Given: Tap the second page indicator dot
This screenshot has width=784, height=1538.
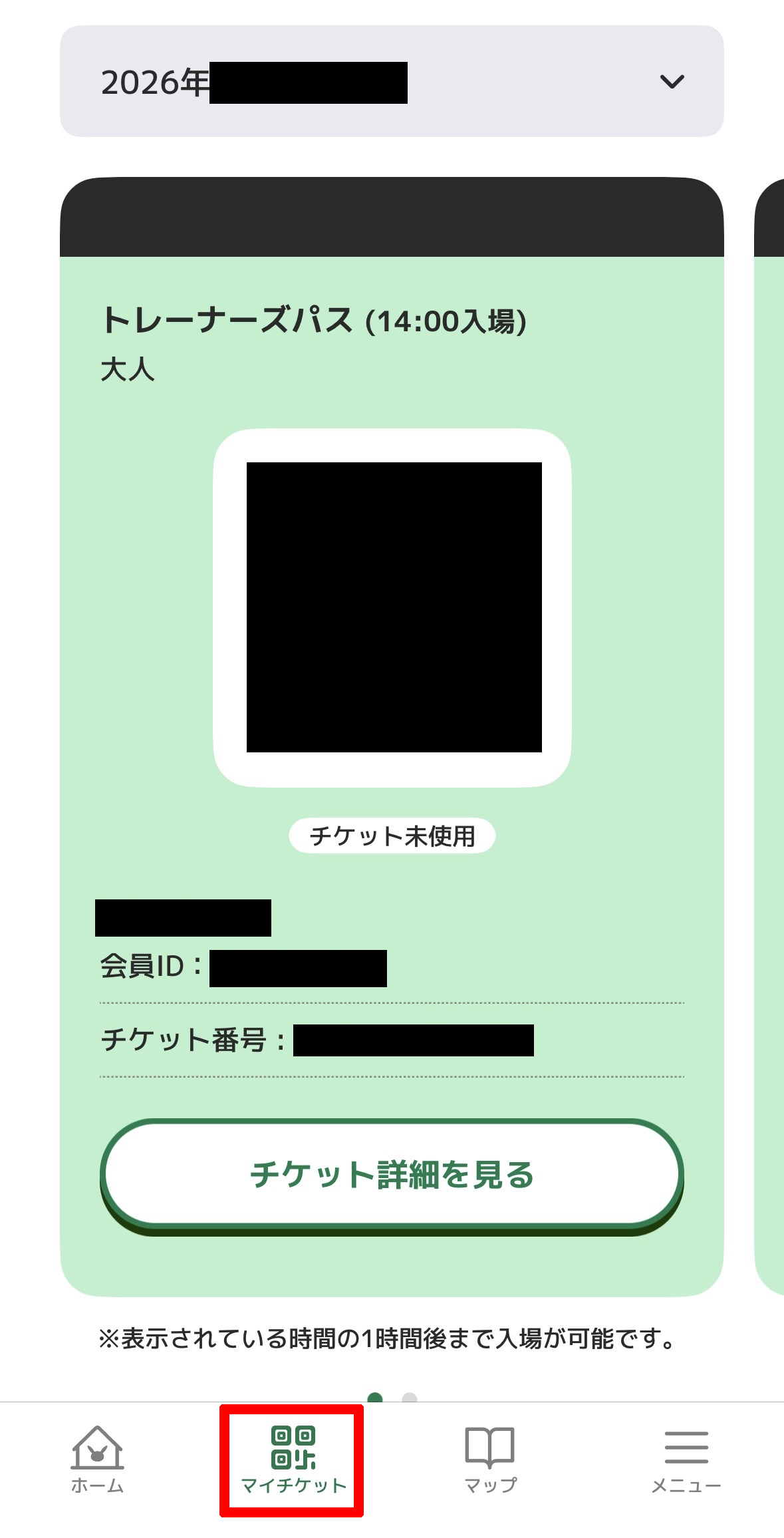Looking at the screenshot, I should 410,1397.
